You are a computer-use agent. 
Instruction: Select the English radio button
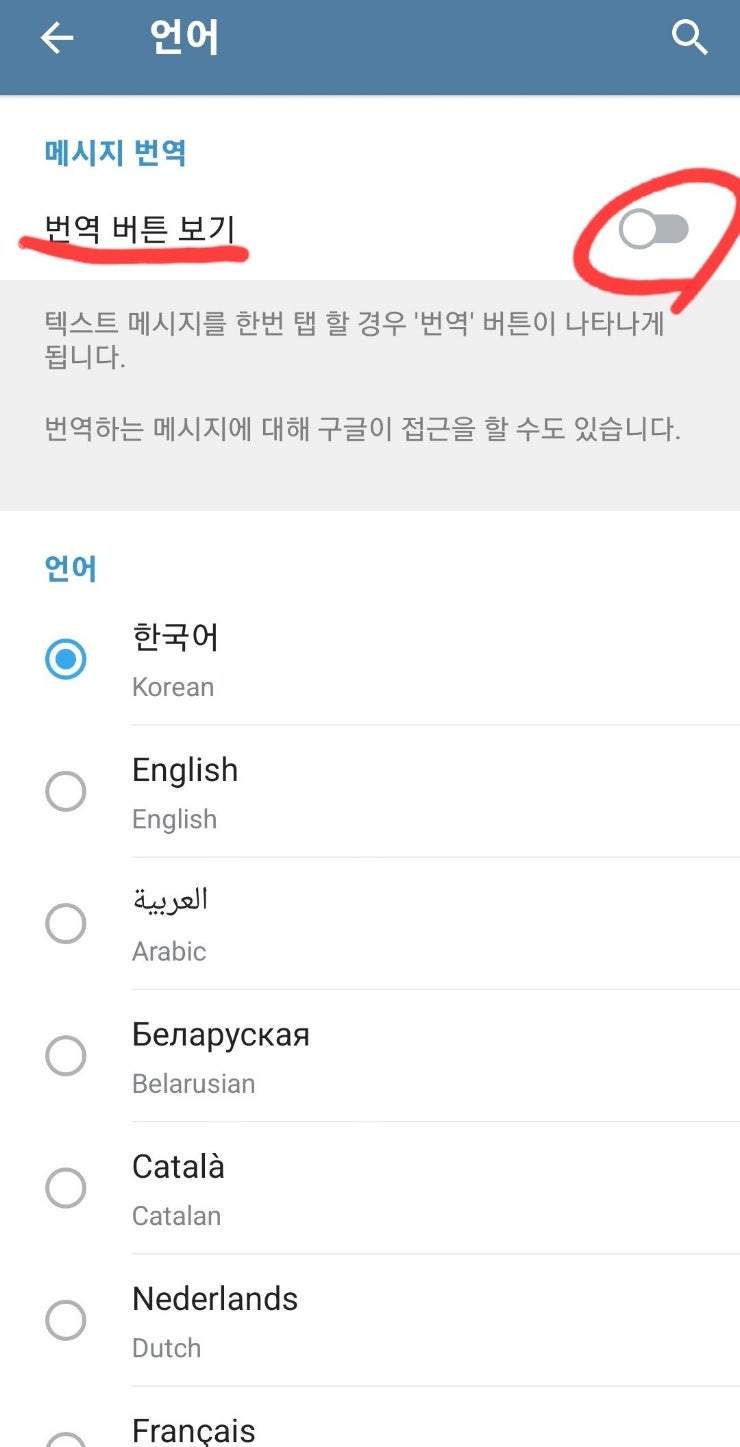click(x=66, y=791)
